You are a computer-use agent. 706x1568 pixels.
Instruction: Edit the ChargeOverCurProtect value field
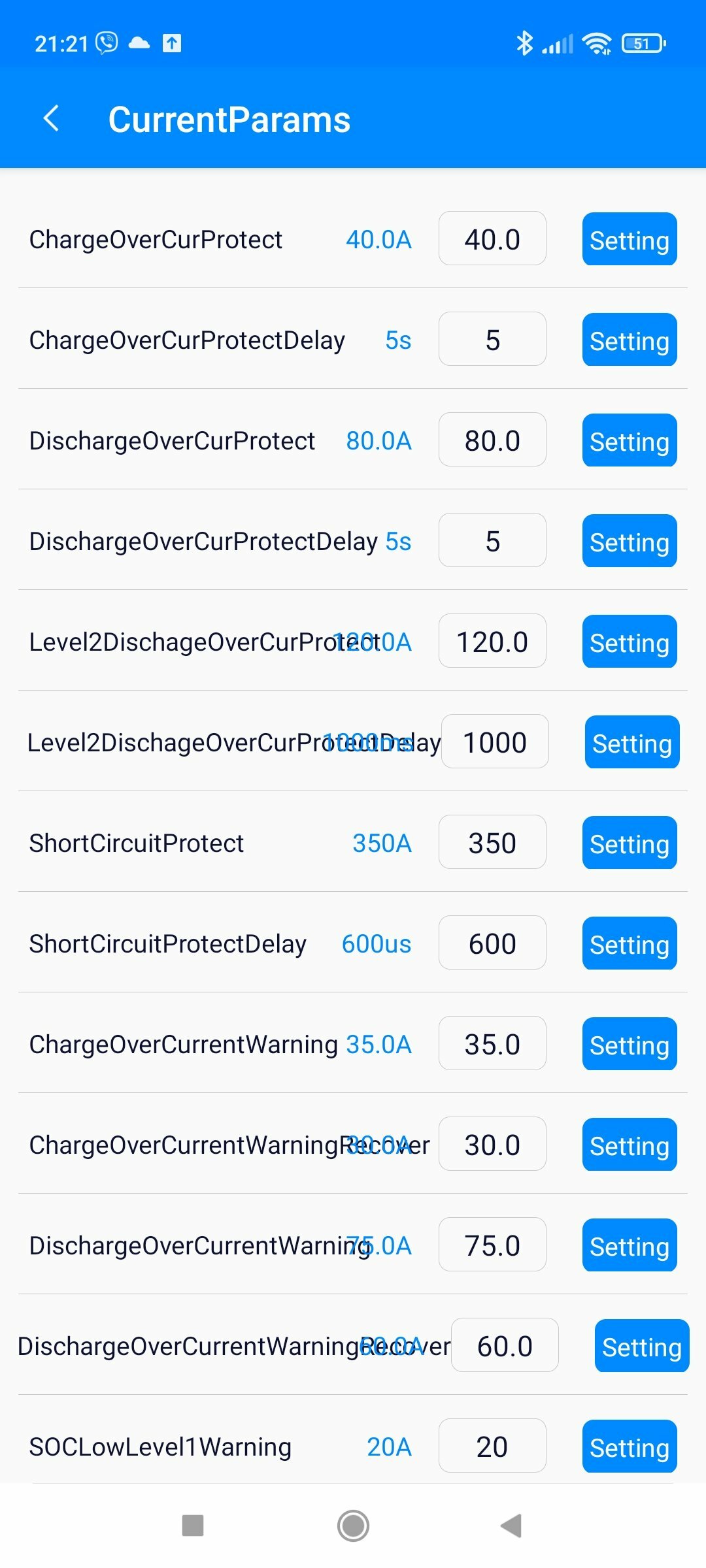(x=492, y=238)
